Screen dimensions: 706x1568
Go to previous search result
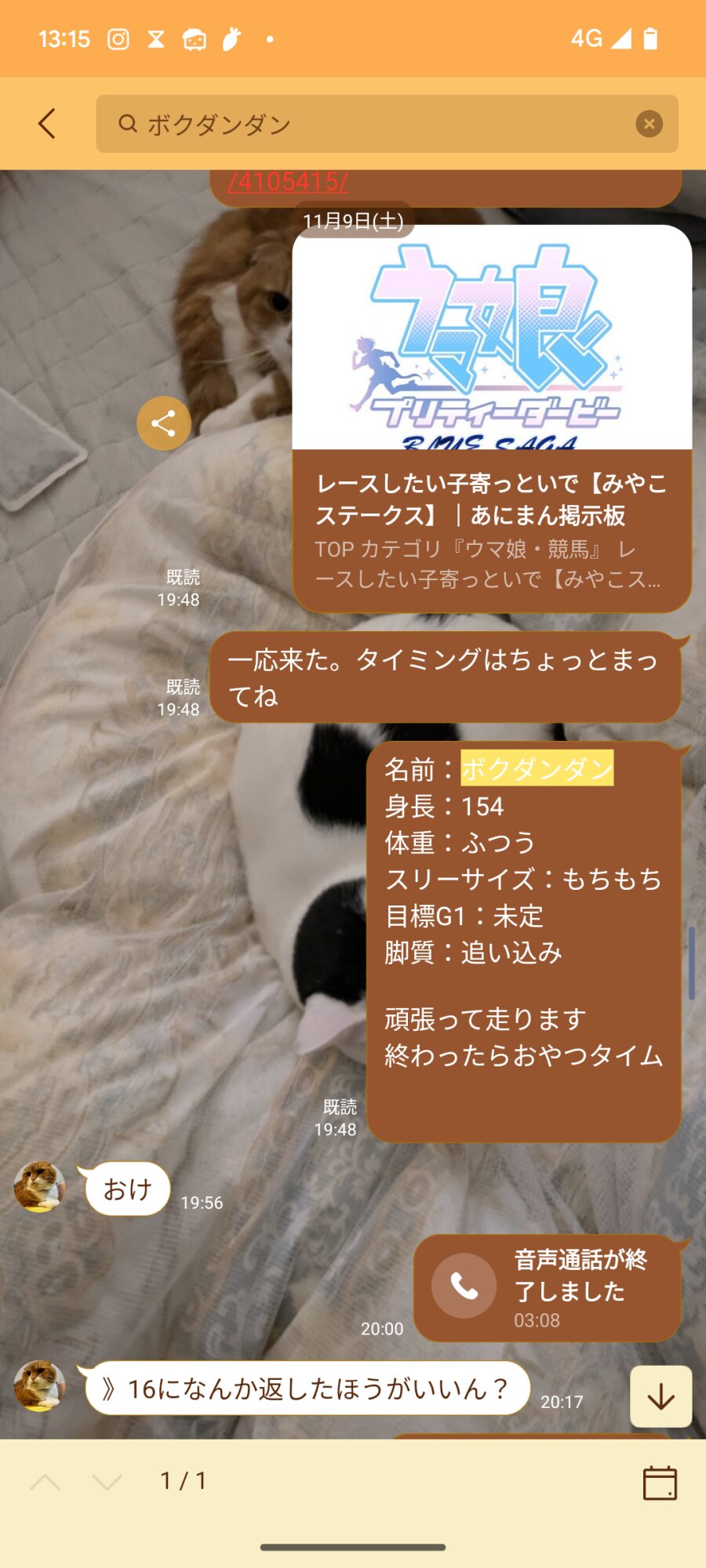click(x=45, y=1481)
